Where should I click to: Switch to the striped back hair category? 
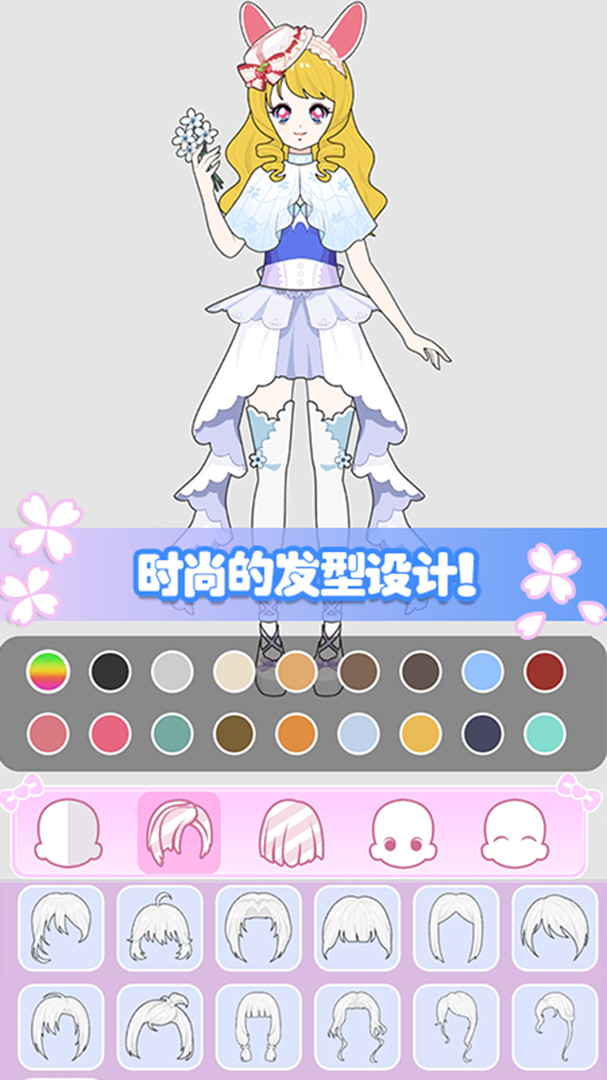[x=291, y=833]
